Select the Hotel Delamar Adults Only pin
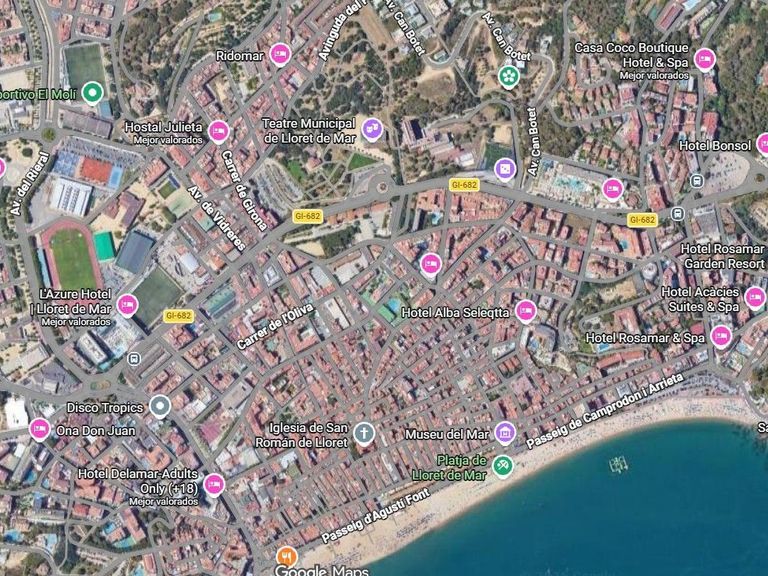Image resolution: width=768 pixels, height=576 pixels. pyautogui.click(x=214, y=484)
